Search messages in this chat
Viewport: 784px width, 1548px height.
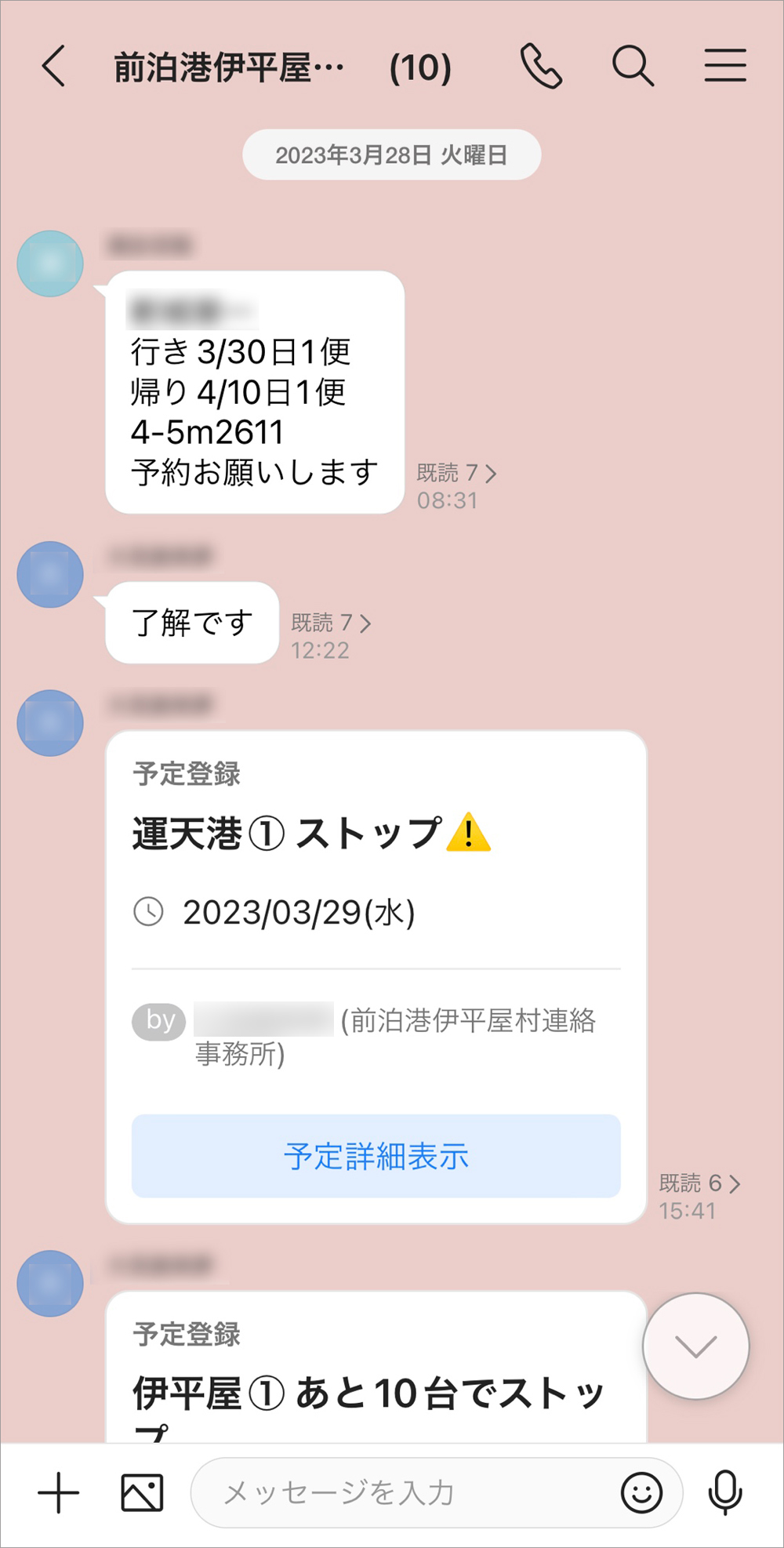(633, 66)
